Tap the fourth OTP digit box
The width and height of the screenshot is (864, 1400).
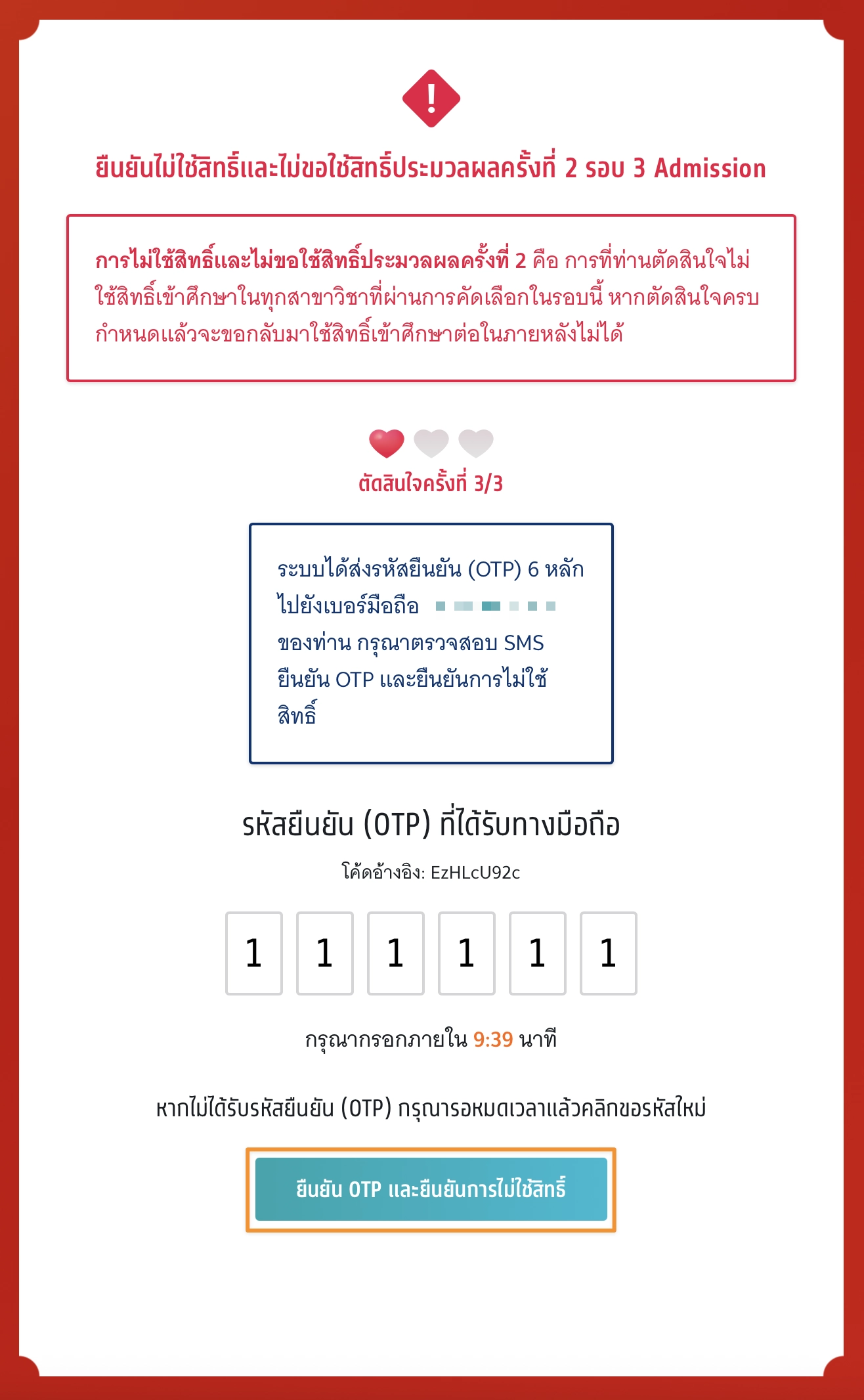point(467,953)
